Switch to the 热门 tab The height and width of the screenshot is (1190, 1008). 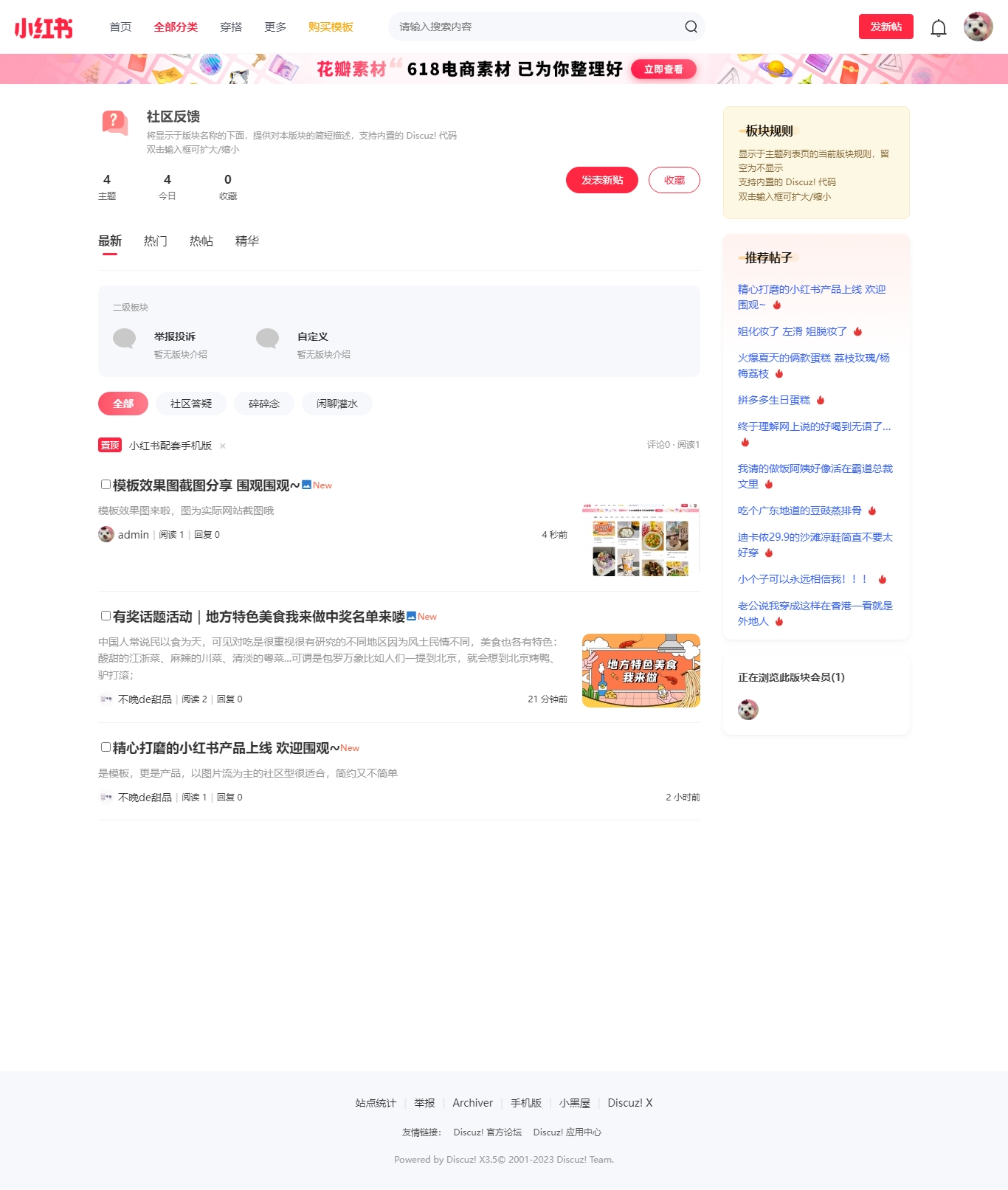[x=155, y=241]
